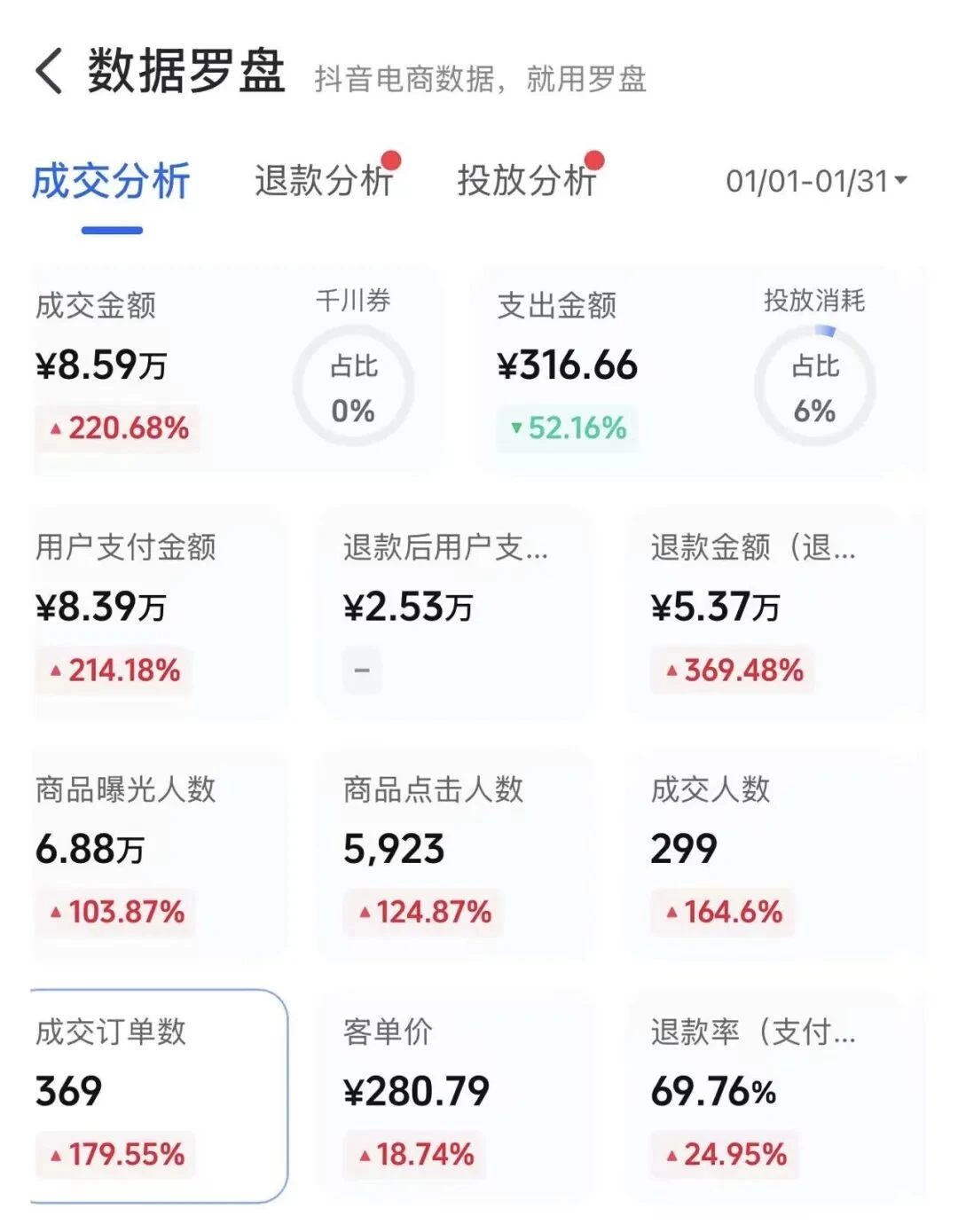Image resolution: width=958 pixels, height=1232 pixels.
Task: Tap the 179.55% badge on 成交订单数
Action: coord(116,1154)
